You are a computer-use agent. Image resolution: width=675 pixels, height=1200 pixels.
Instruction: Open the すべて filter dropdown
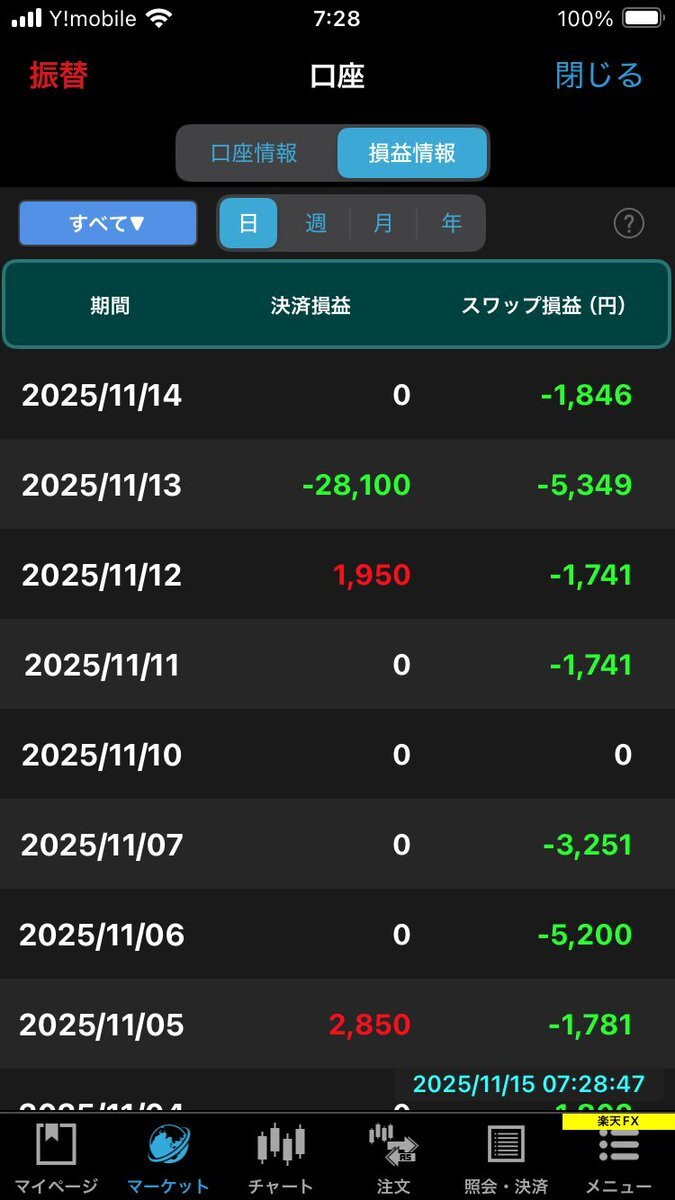(108, 223)
